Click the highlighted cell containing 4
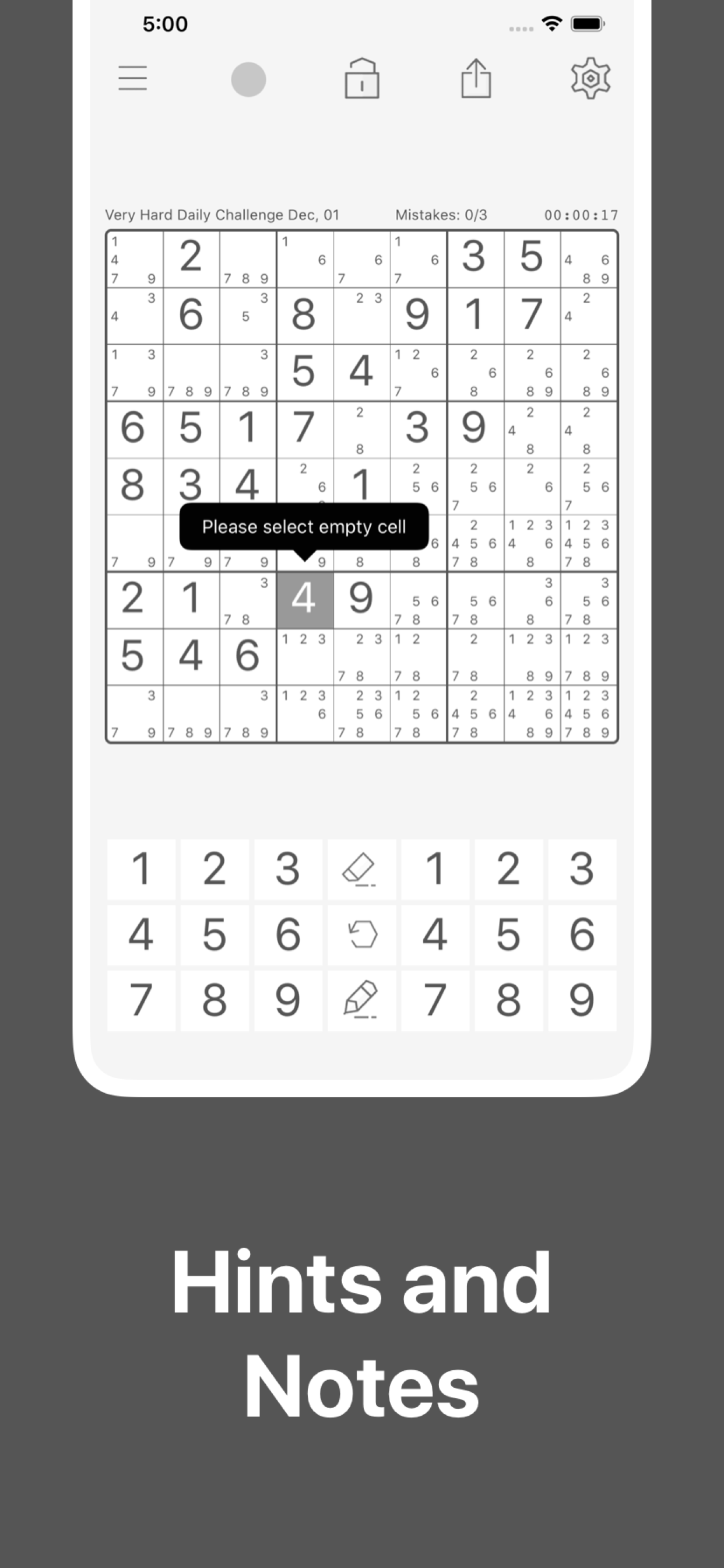Screen dimensions: 724x1568 tap(305, 600)
